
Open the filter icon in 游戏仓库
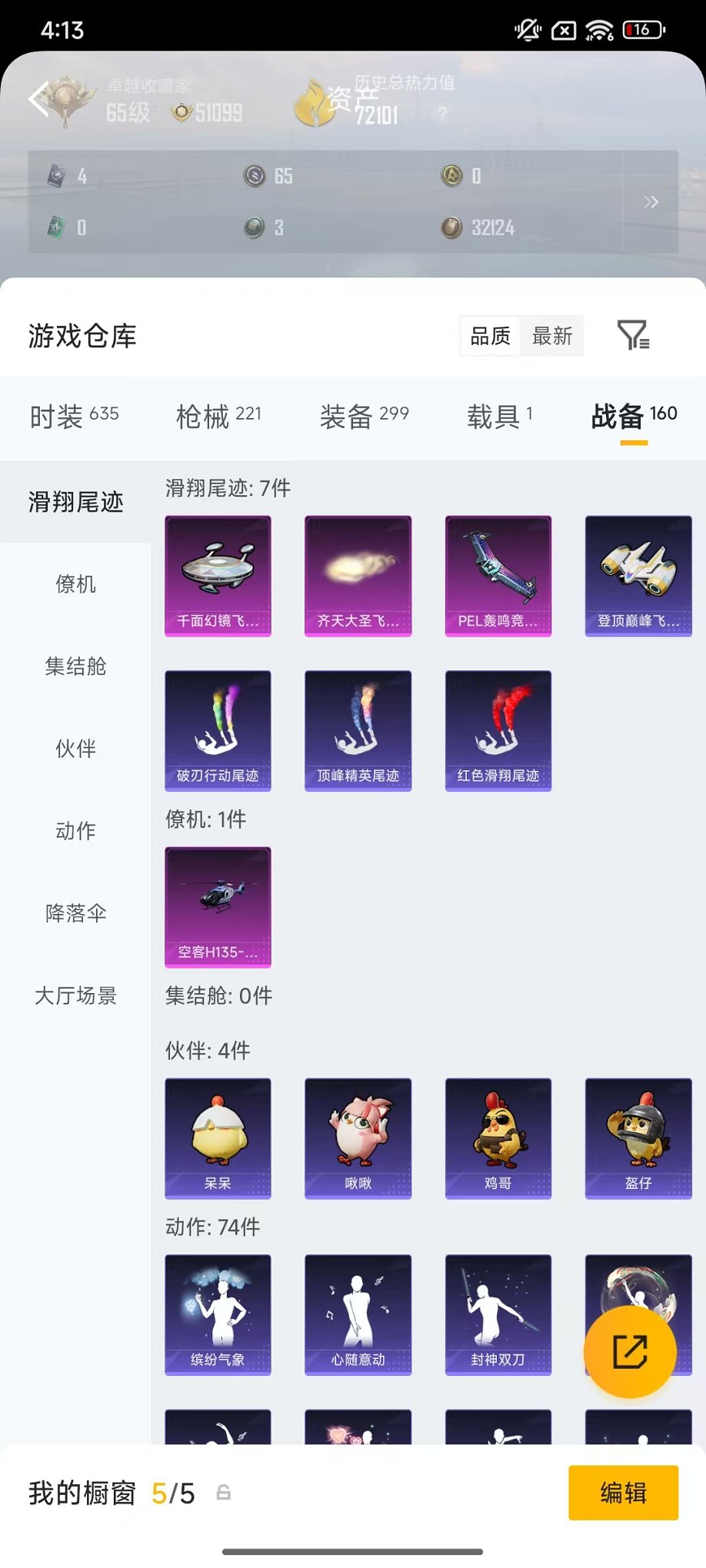point(634,336)
